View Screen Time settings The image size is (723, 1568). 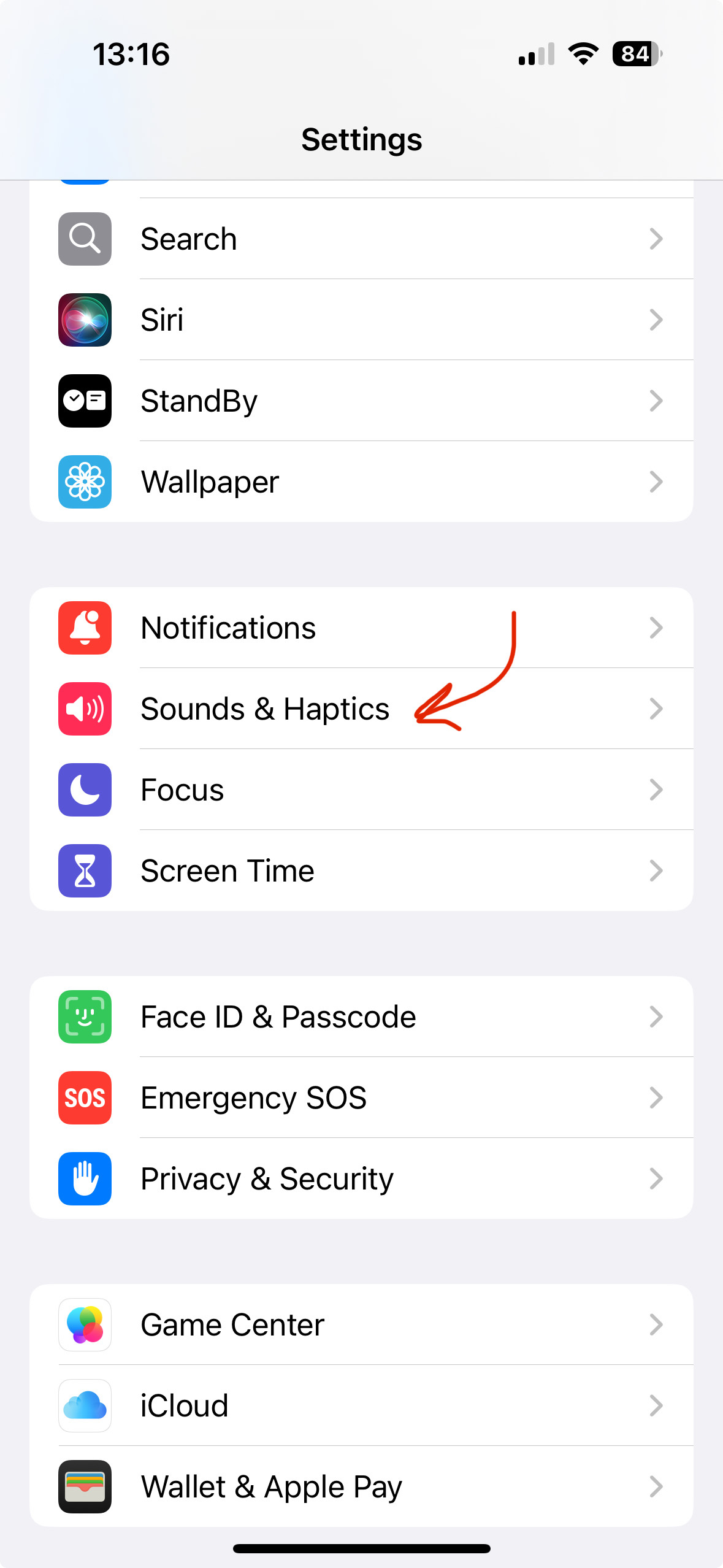click(361, 870)
